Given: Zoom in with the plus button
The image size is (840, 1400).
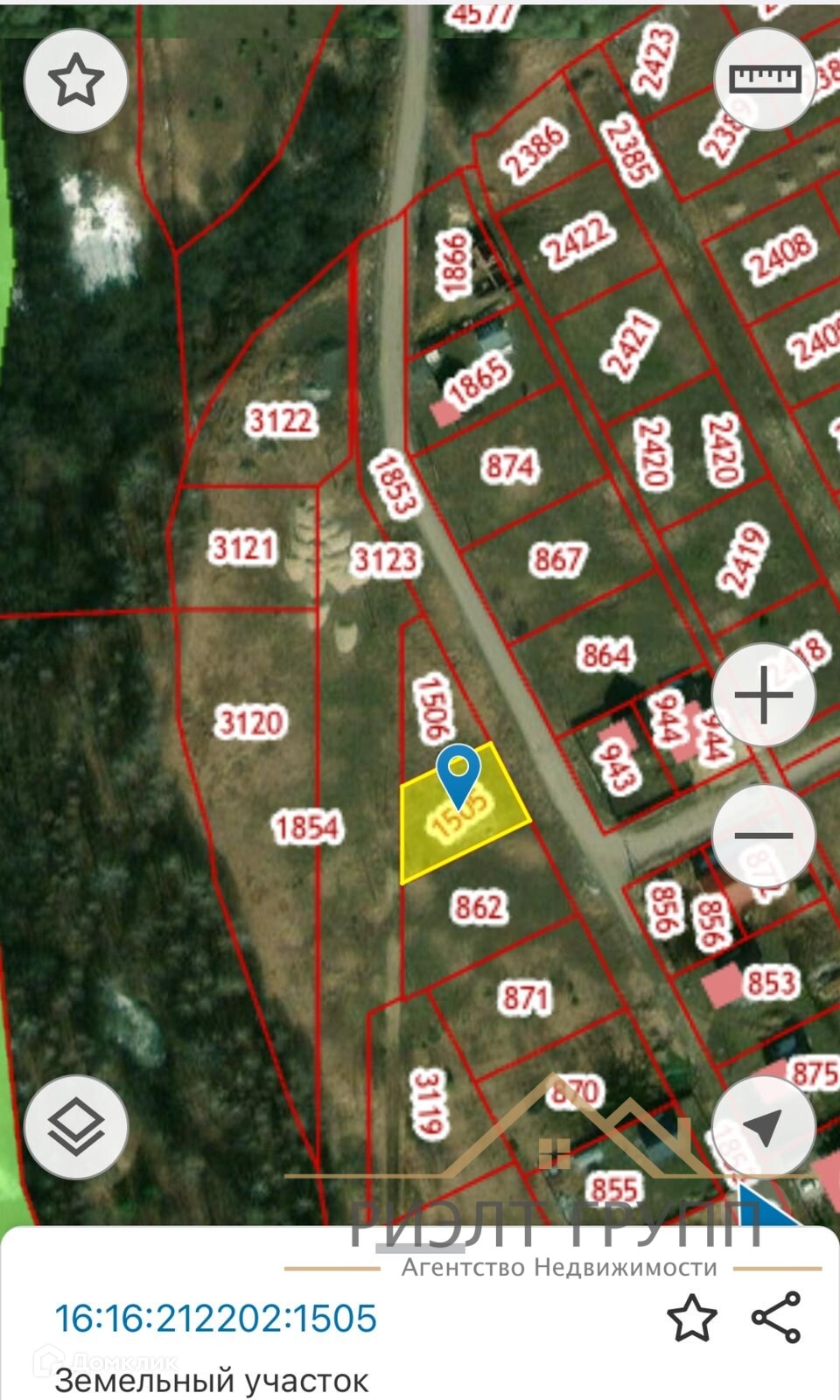Looking at the screenshot, I should pyautogui.click(x=764, y=696).
